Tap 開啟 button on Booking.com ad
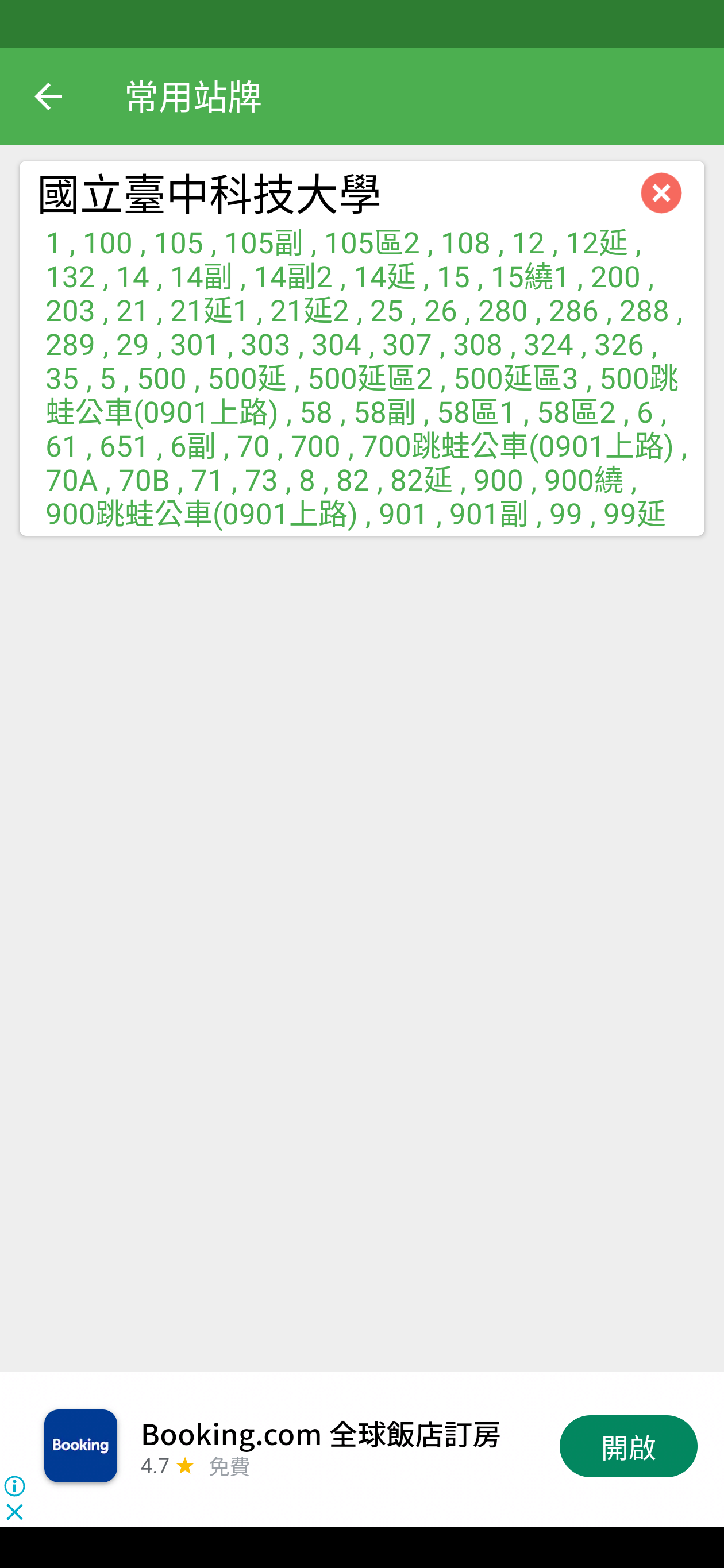724x1568 pixels. click(x=628, y=1446)
